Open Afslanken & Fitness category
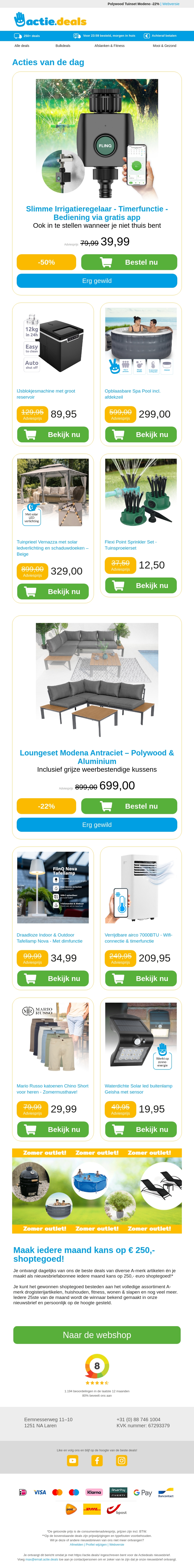Screen dimensions: 194x1568 pos(109,46)
